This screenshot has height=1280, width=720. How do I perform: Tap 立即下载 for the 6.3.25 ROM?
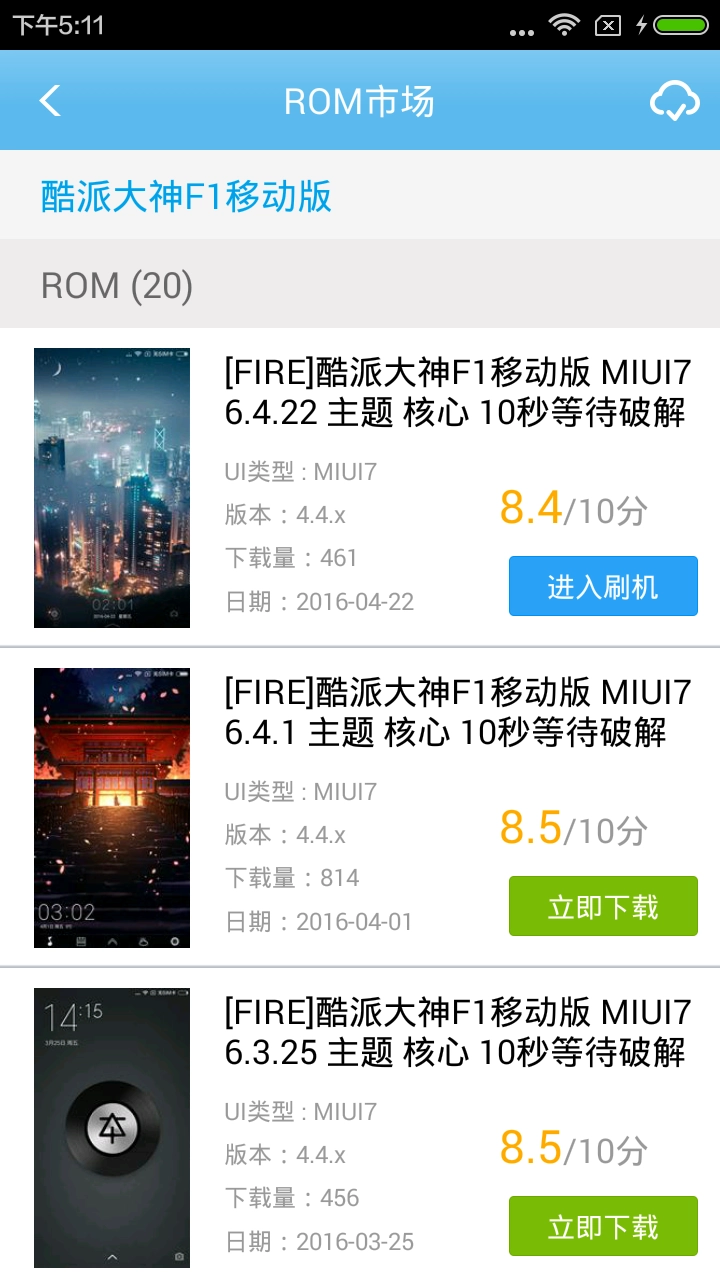click(x=602, y=1225)
